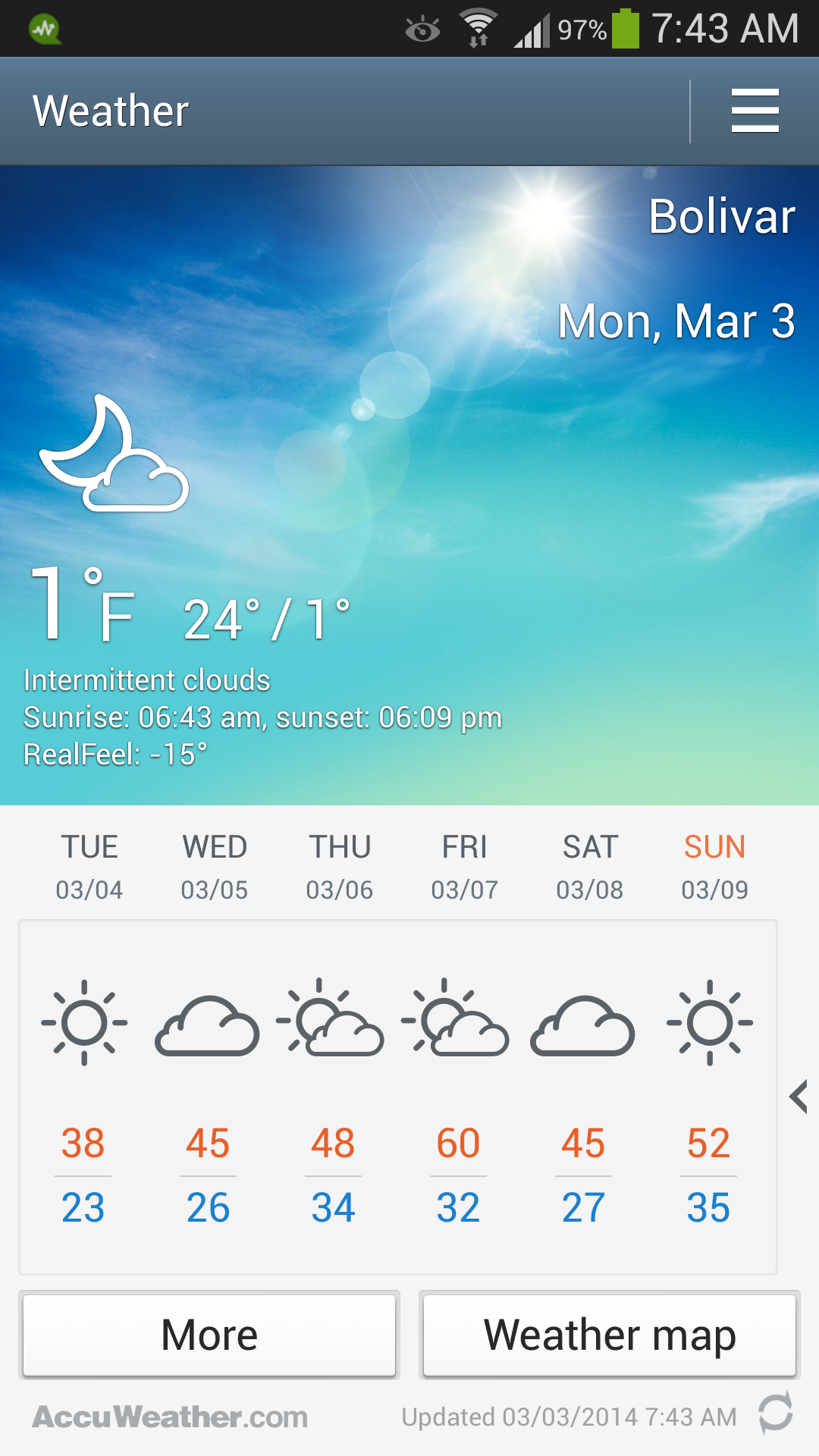
Task: Tap the More button
Action: point(209,1335)
